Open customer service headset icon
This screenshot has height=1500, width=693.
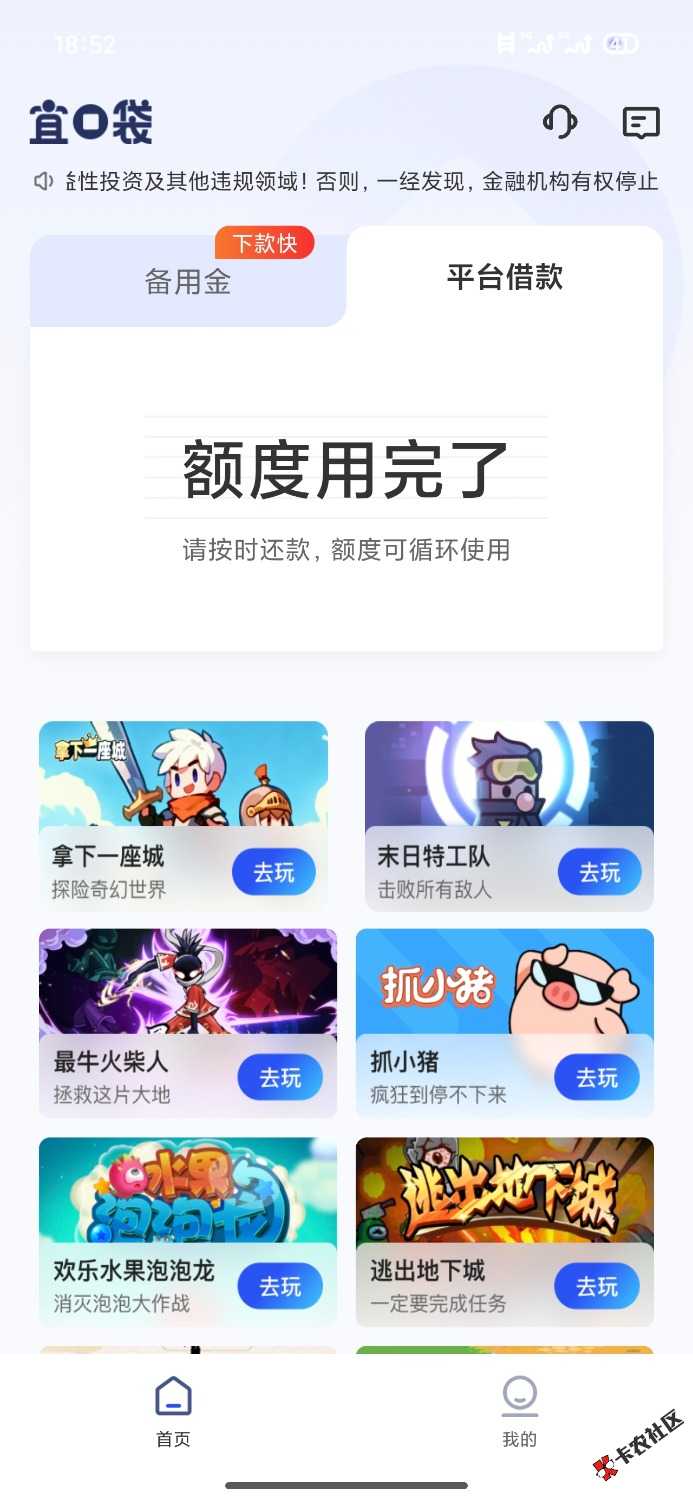tap(560, 122)
